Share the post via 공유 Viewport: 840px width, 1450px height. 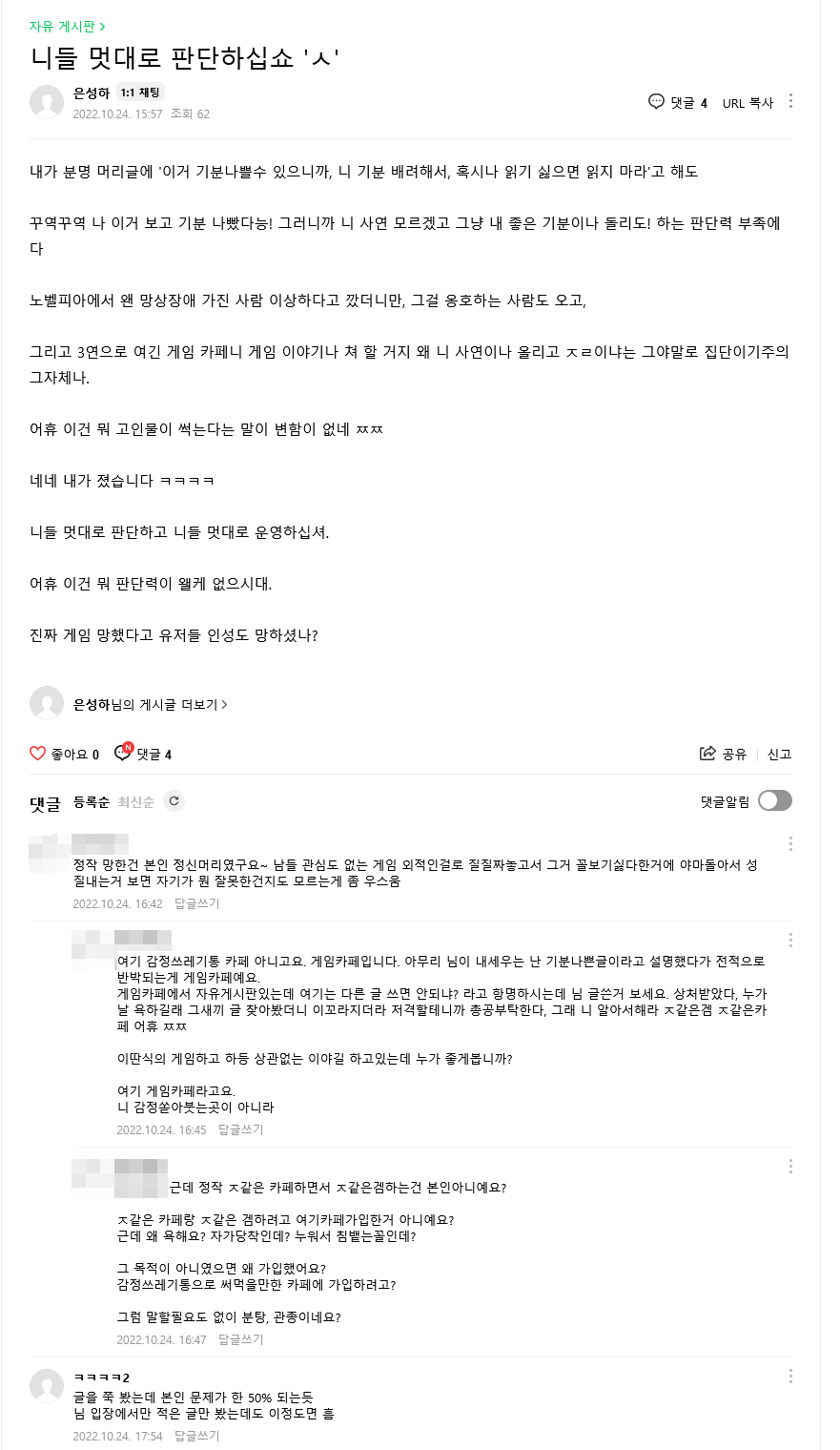pyautogui.click(x=724, y=755)
